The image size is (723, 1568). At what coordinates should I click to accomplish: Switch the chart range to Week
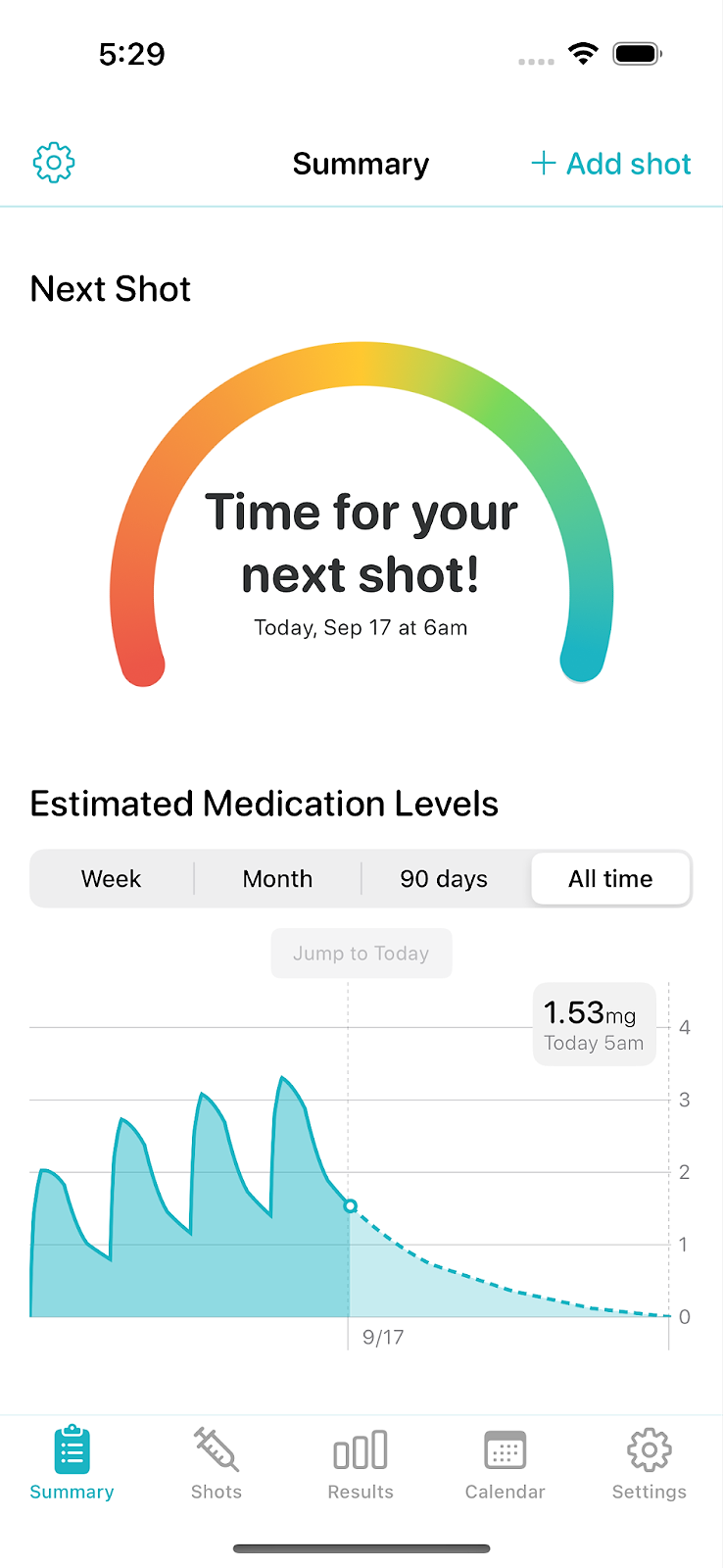click(x=112, y=879)
